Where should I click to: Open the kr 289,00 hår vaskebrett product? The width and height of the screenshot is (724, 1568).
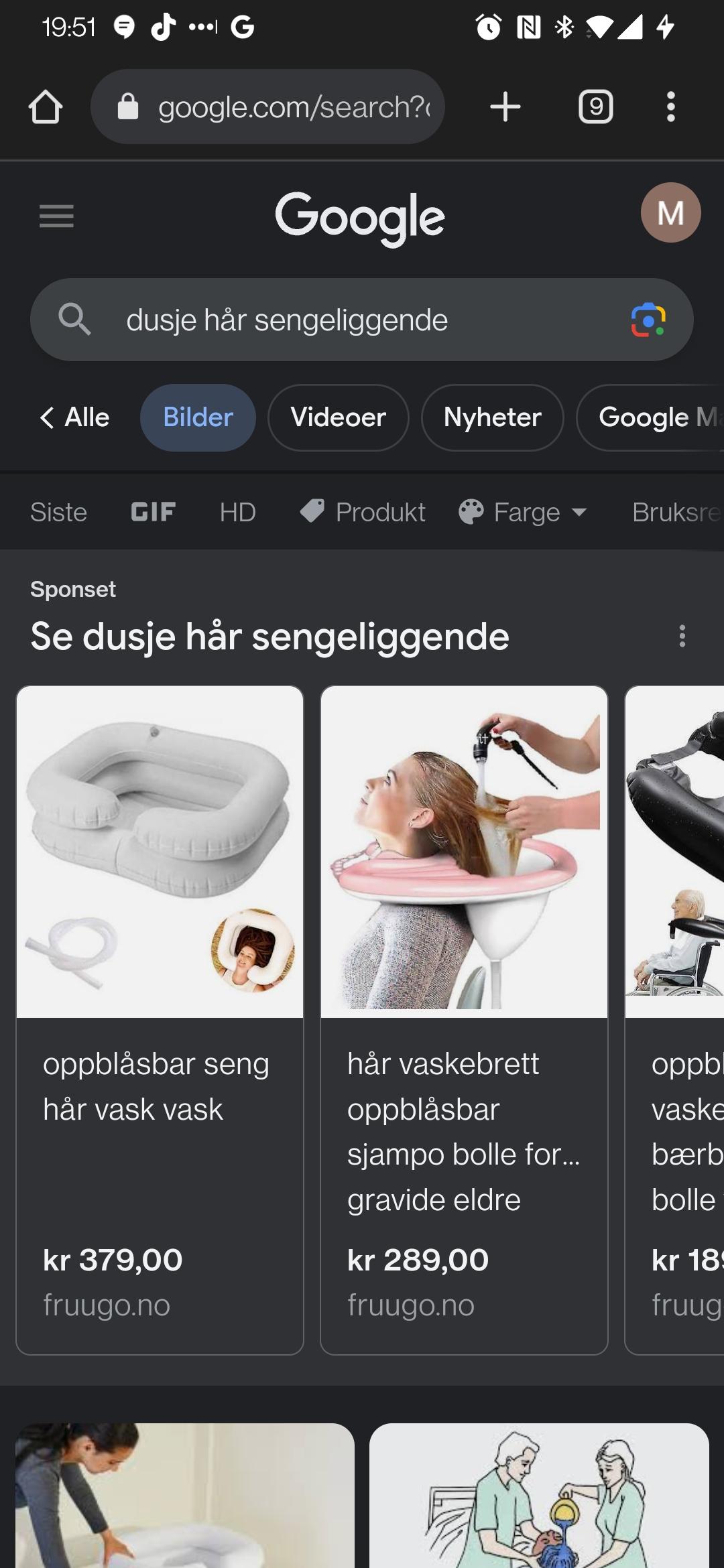coord(464,1020)
